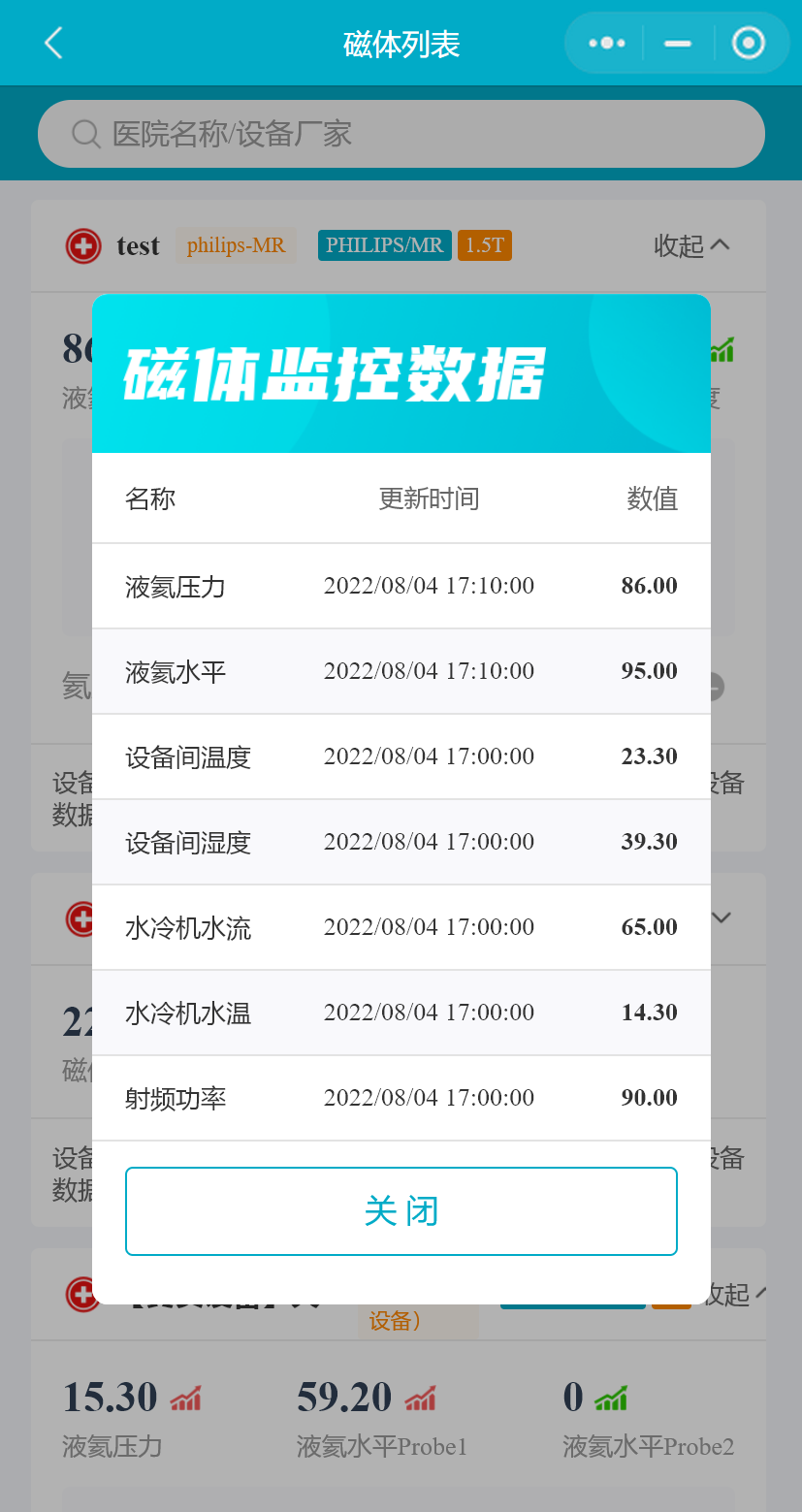Screen dimensions: 802x1512
Task: Close the magnet monitoring data dialog
Action: coord(401,1210)
